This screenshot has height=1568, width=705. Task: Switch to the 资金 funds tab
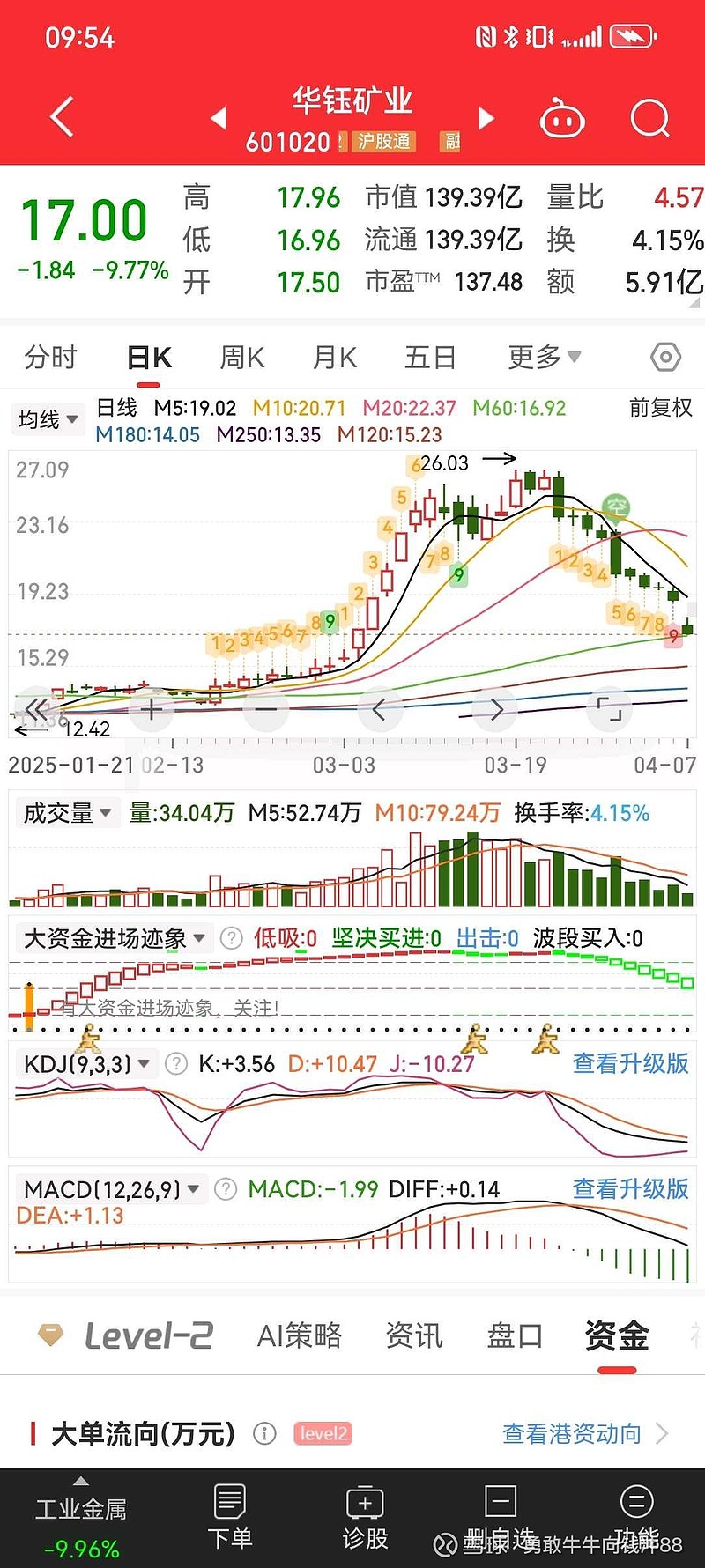click(x=617, y=1335)
